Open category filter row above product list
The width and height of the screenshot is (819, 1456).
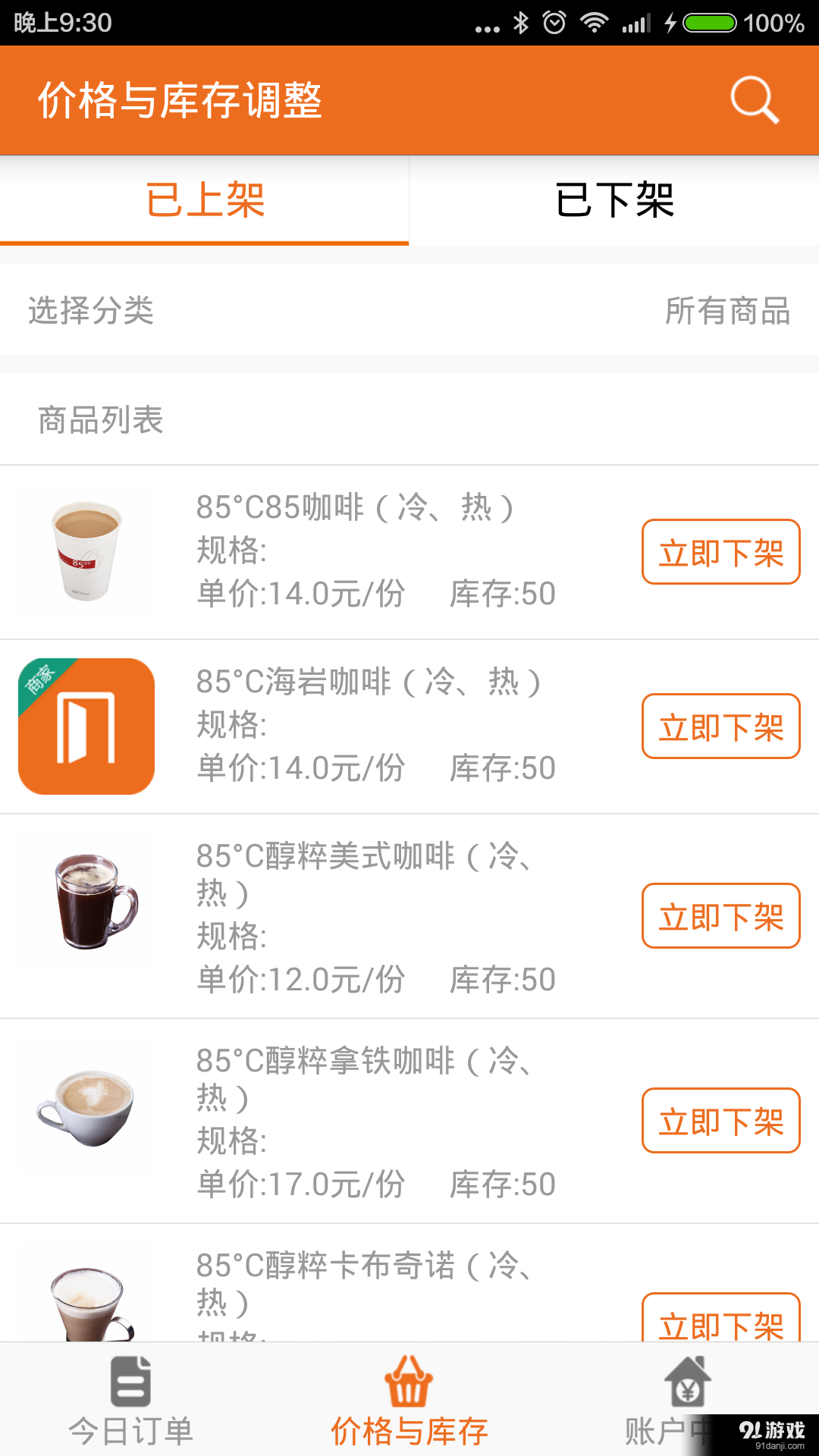pyautogui.click(x=409, y=310)
